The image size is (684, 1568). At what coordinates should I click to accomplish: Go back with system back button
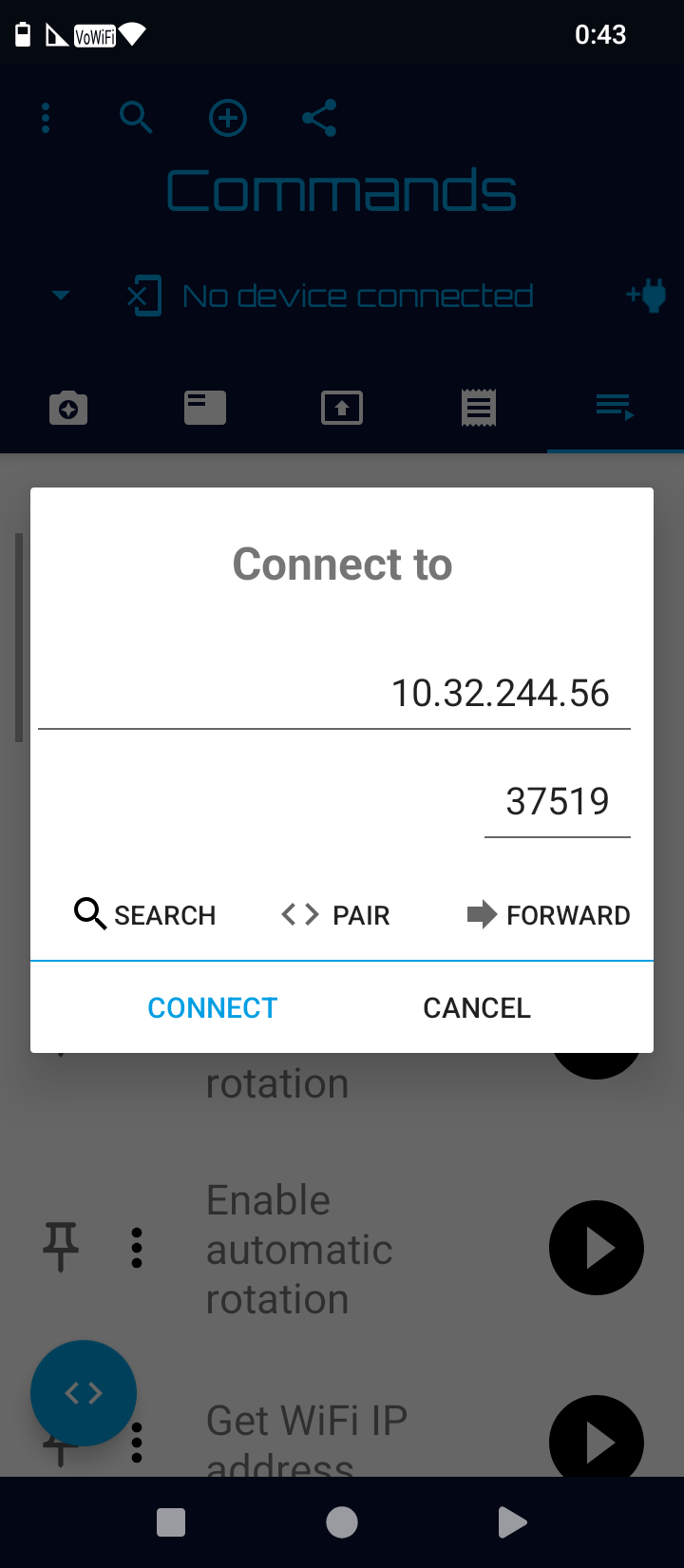(512, 1522)
